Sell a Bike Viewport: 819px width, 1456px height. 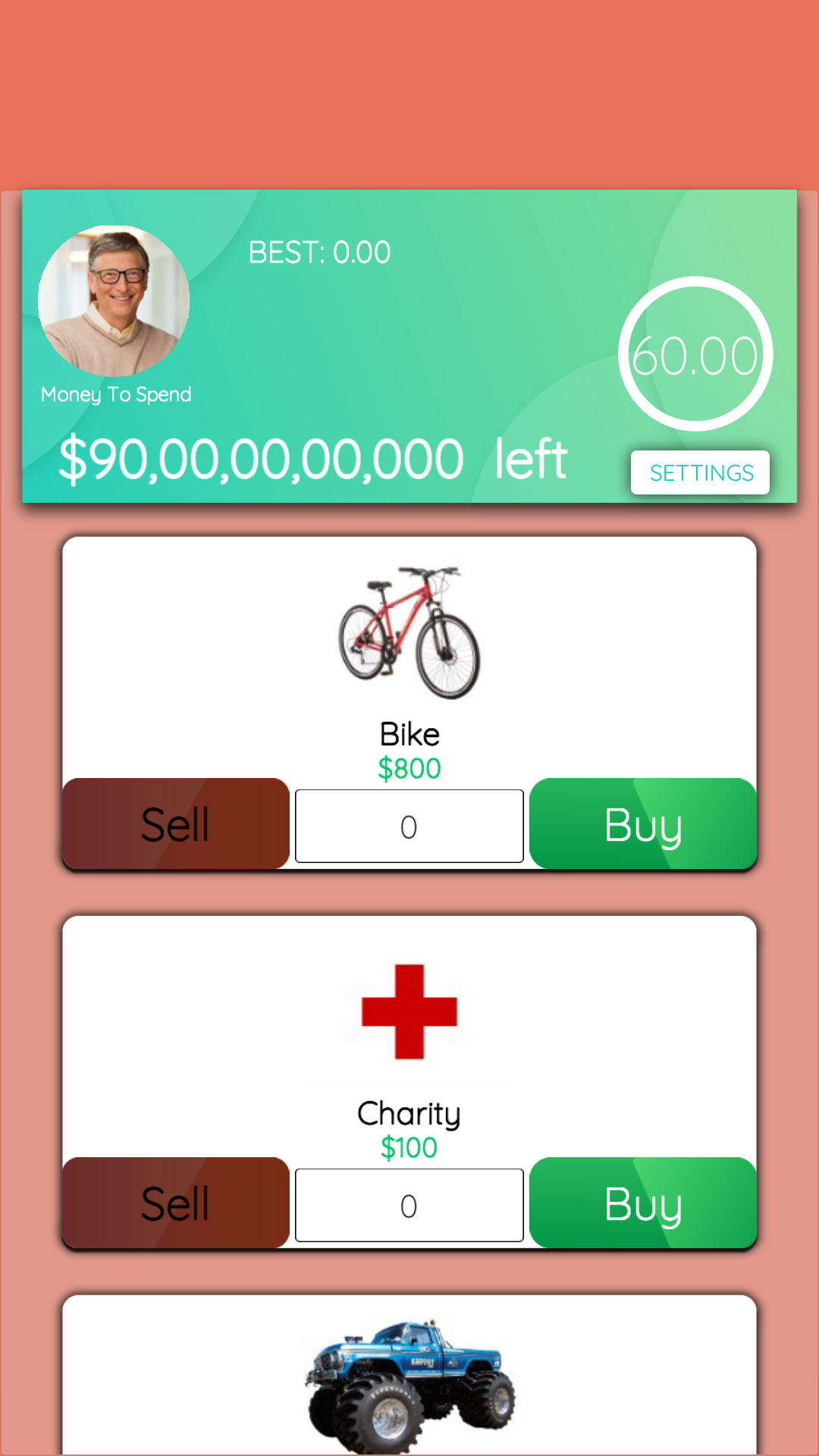coord(176,824)
